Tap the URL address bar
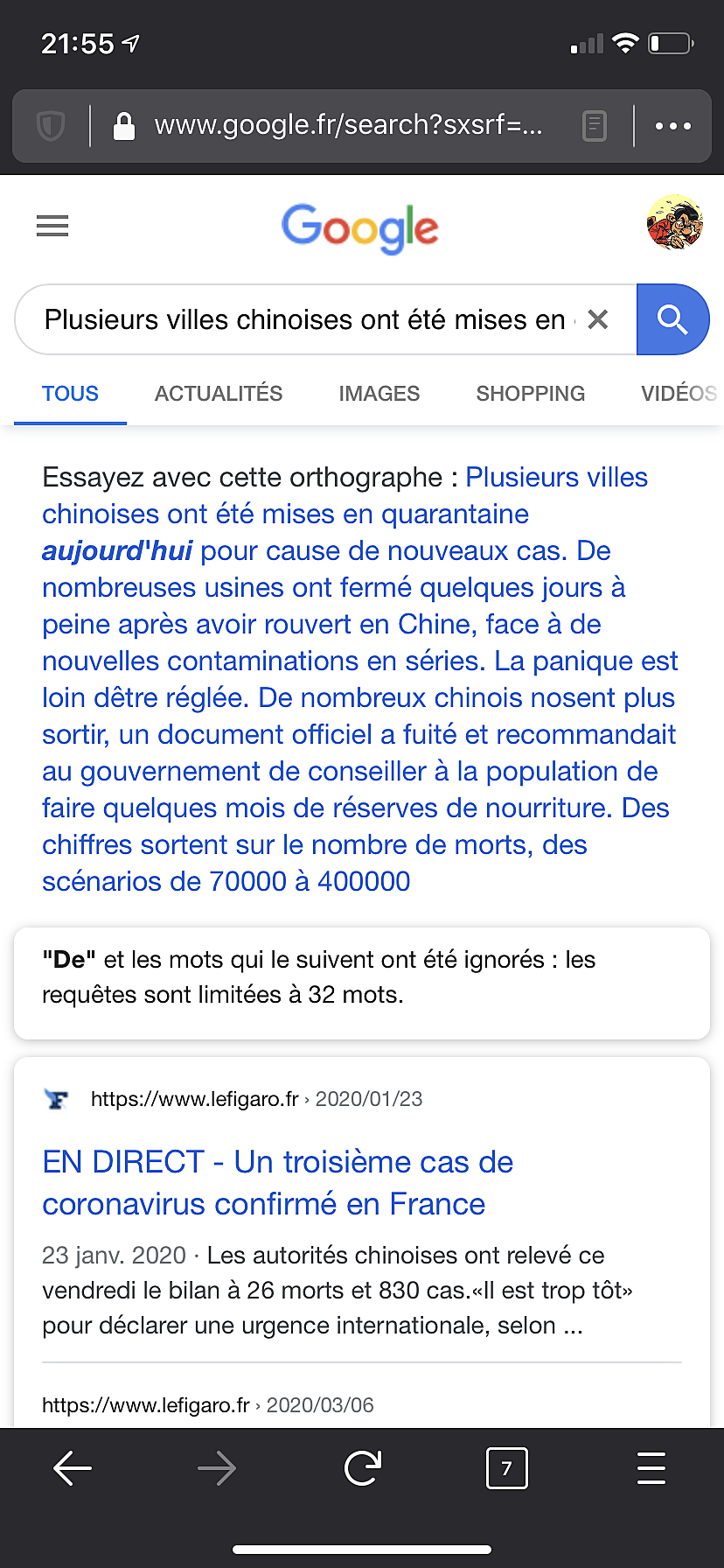The height and width of the screenshot is (1568, 724). point(348,126)
